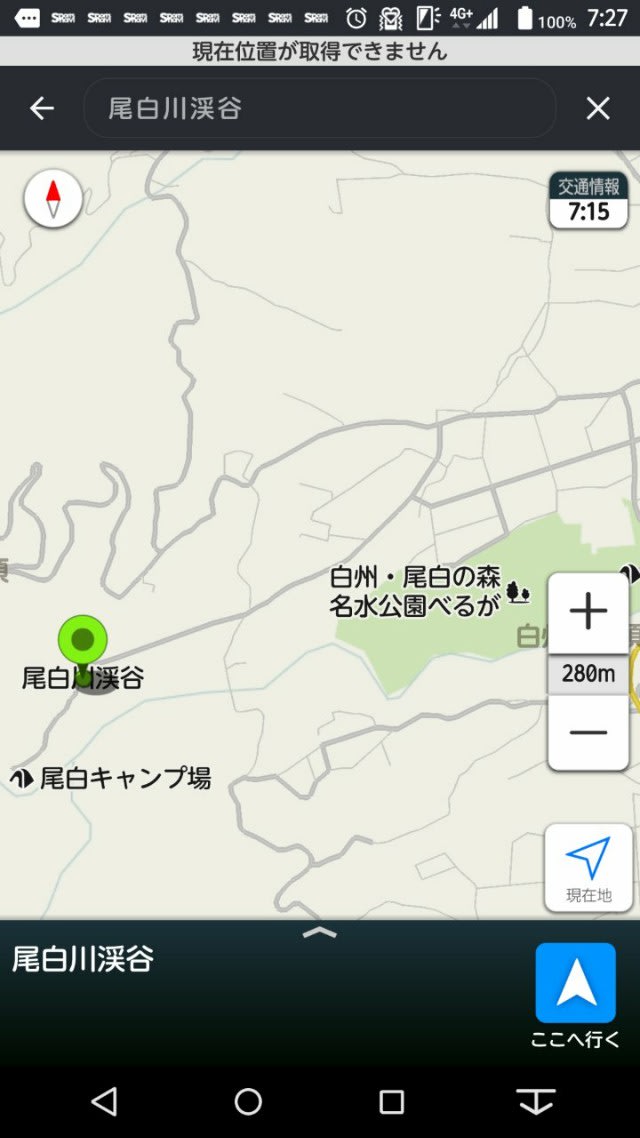Go back using the arrow in the search bar
Viewport: 640px width, 1138px height.
(x=42, y=109)
